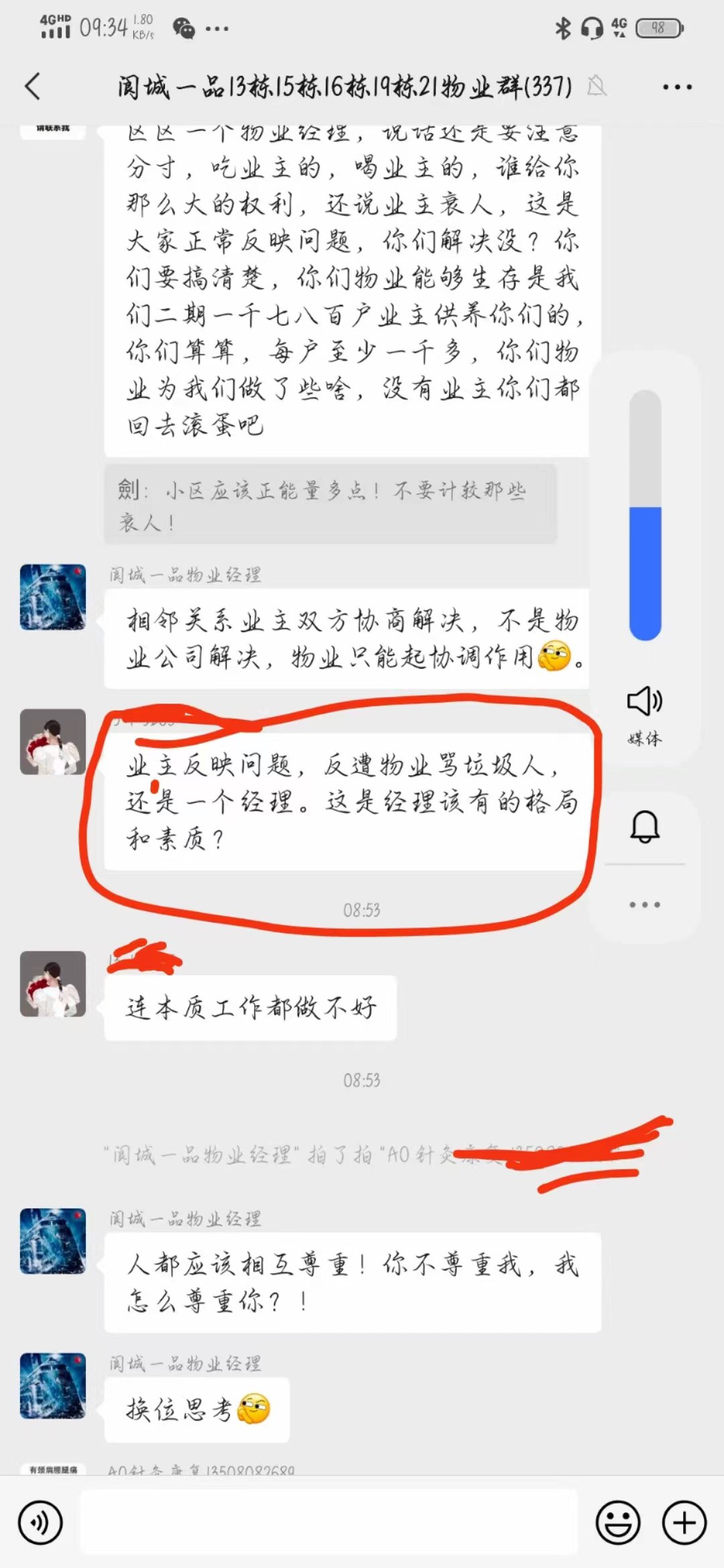
Task: Open avatar next to 人都应该相互尊重 message
Action: click(x=53, y=1241)
